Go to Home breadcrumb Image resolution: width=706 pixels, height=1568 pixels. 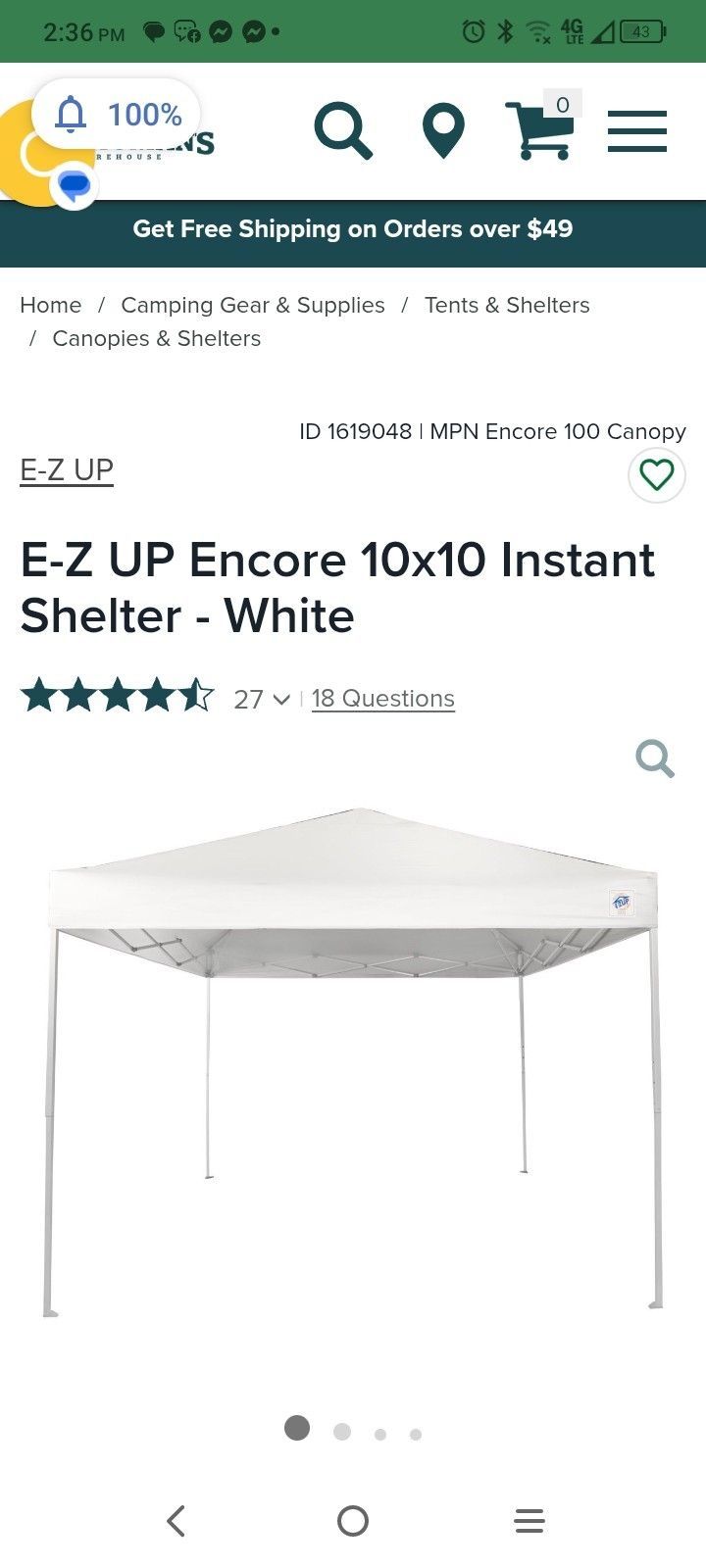pyautogui.click(x=51, y=305)
